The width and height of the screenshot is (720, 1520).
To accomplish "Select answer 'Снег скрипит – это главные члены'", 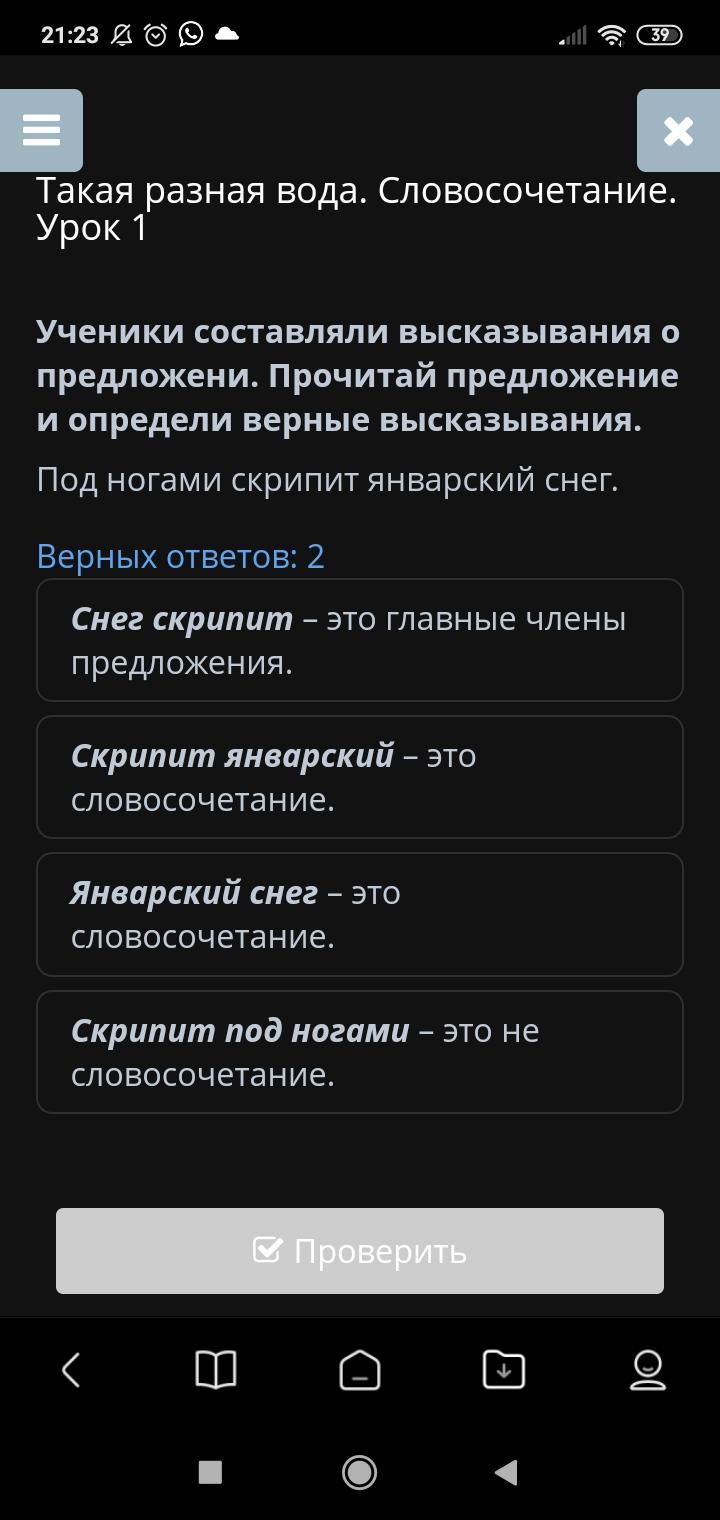I will click(360, 640).
